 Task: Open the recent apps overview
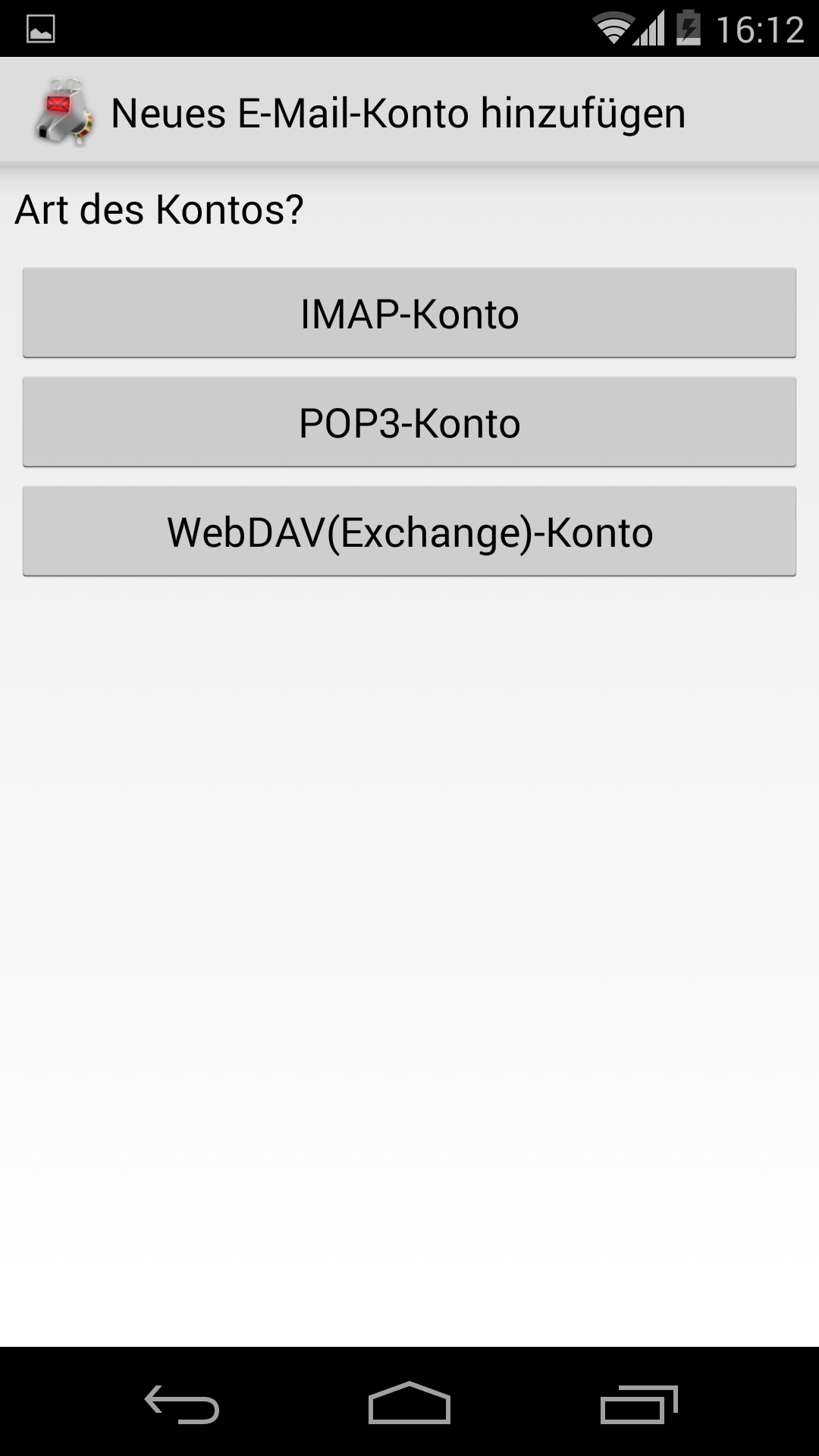639,1404
